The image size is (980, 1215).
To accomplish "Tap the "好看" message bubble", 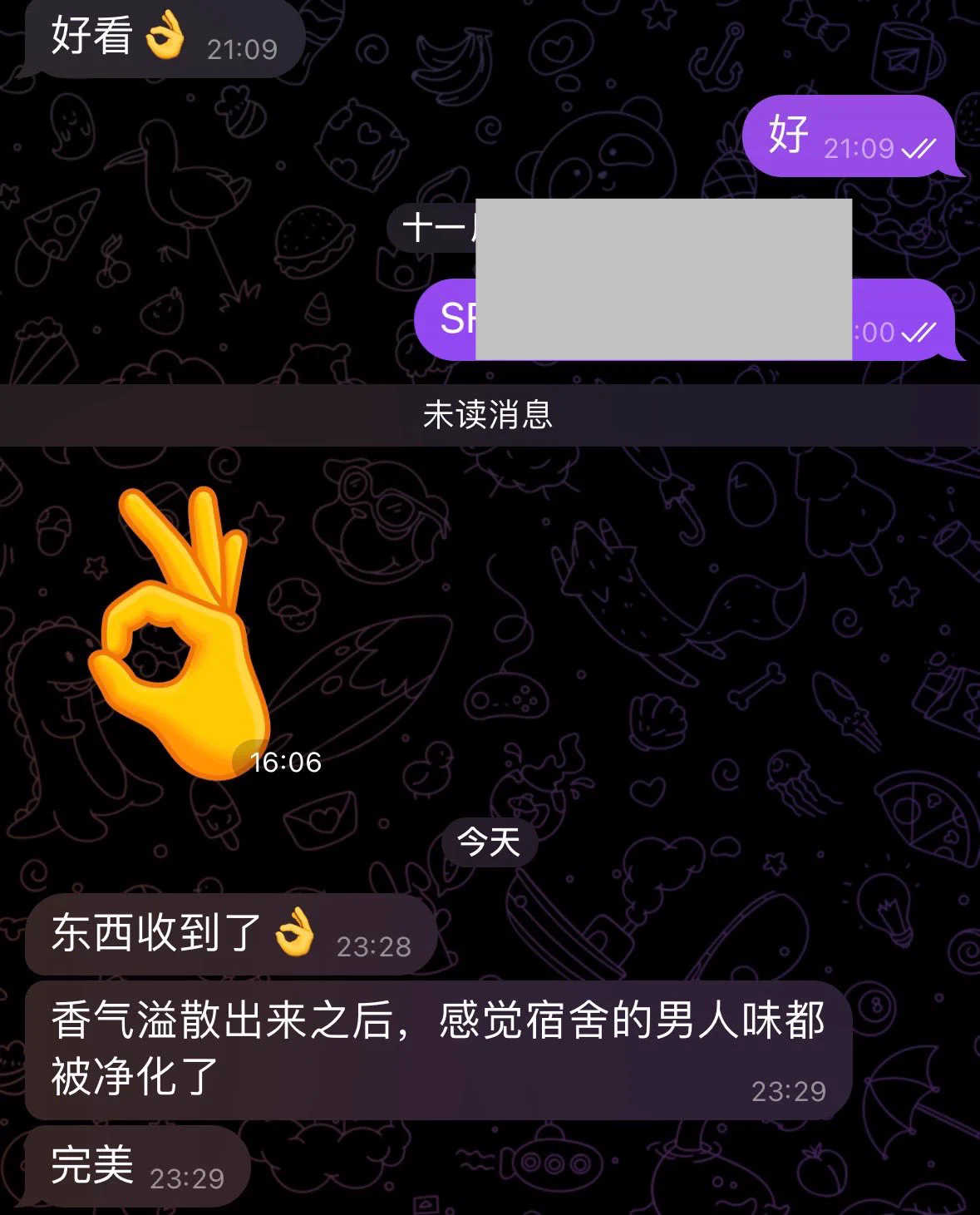I will click(162, 37).
